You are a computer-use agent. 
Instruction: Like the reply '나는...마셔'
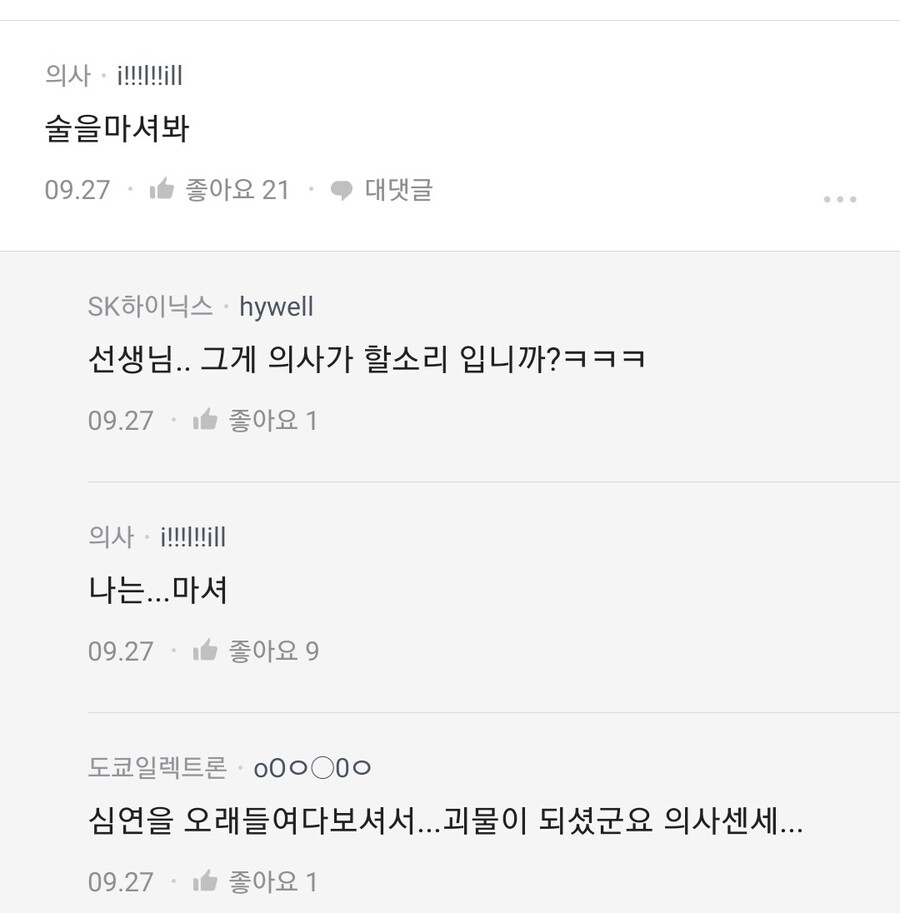(x=206, y=651)
